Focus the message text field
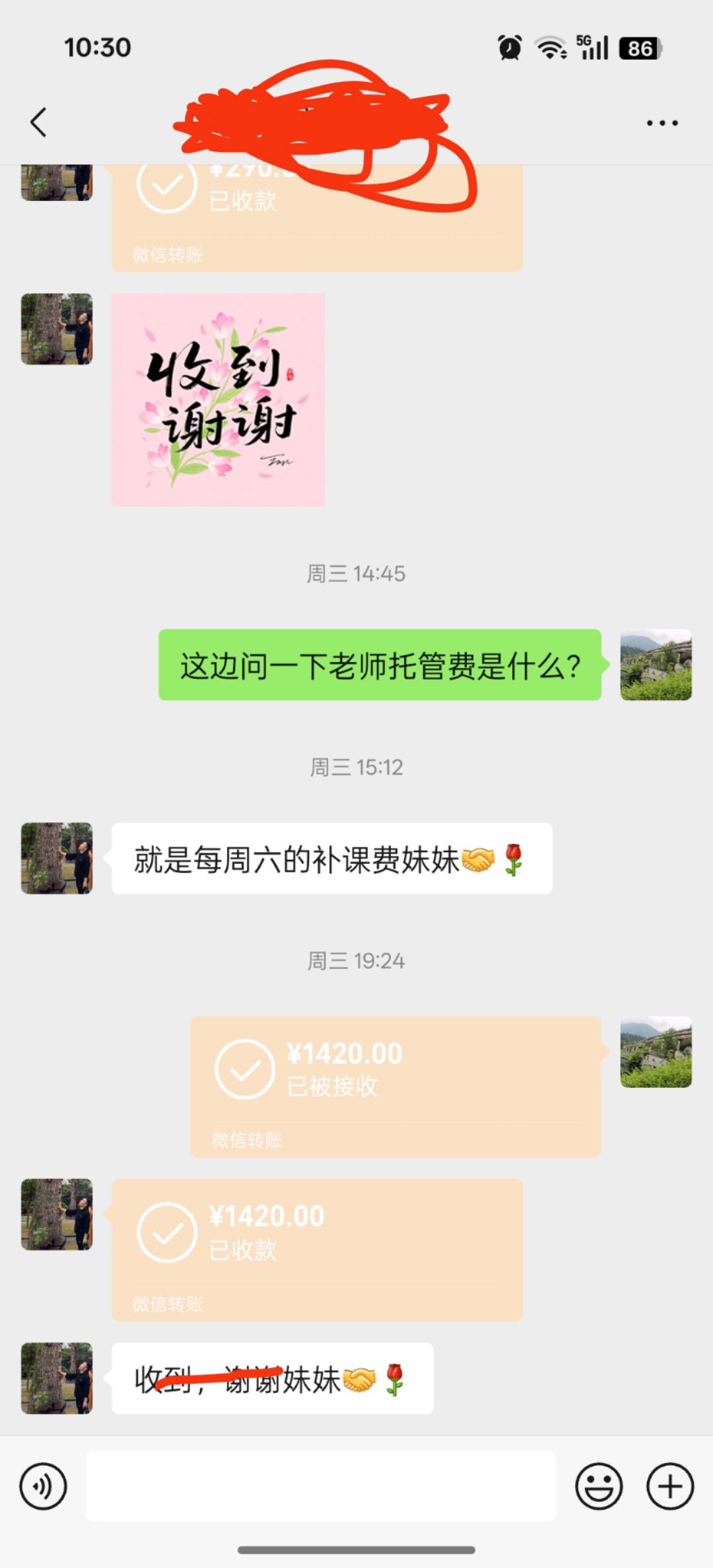 (x=321, y=1486)
